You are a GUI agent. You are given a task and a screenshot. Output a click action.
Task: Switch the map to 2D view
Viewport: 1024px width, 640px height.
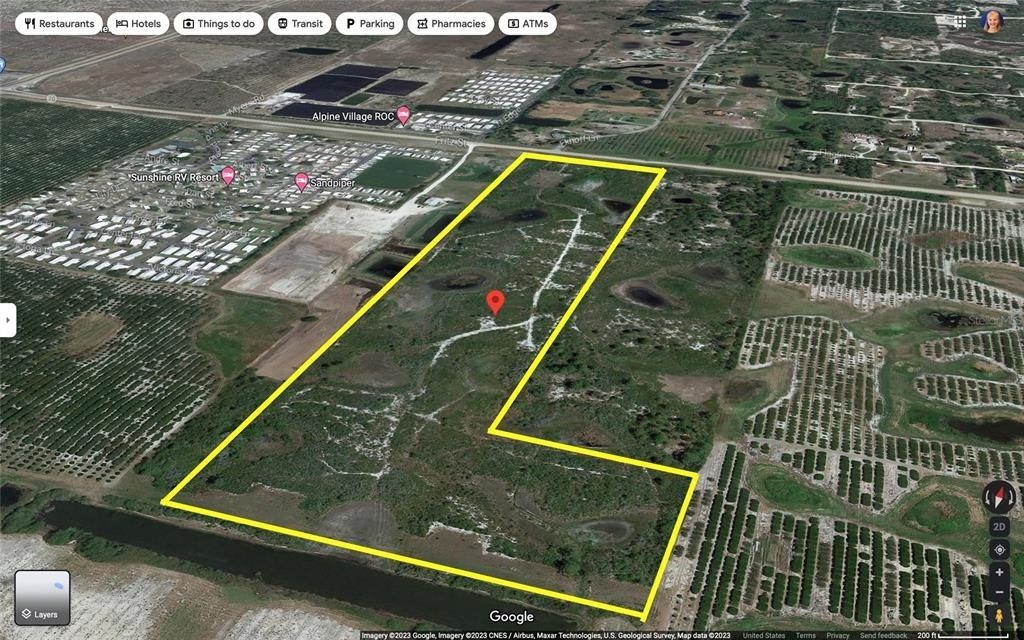tap(999, 526)
